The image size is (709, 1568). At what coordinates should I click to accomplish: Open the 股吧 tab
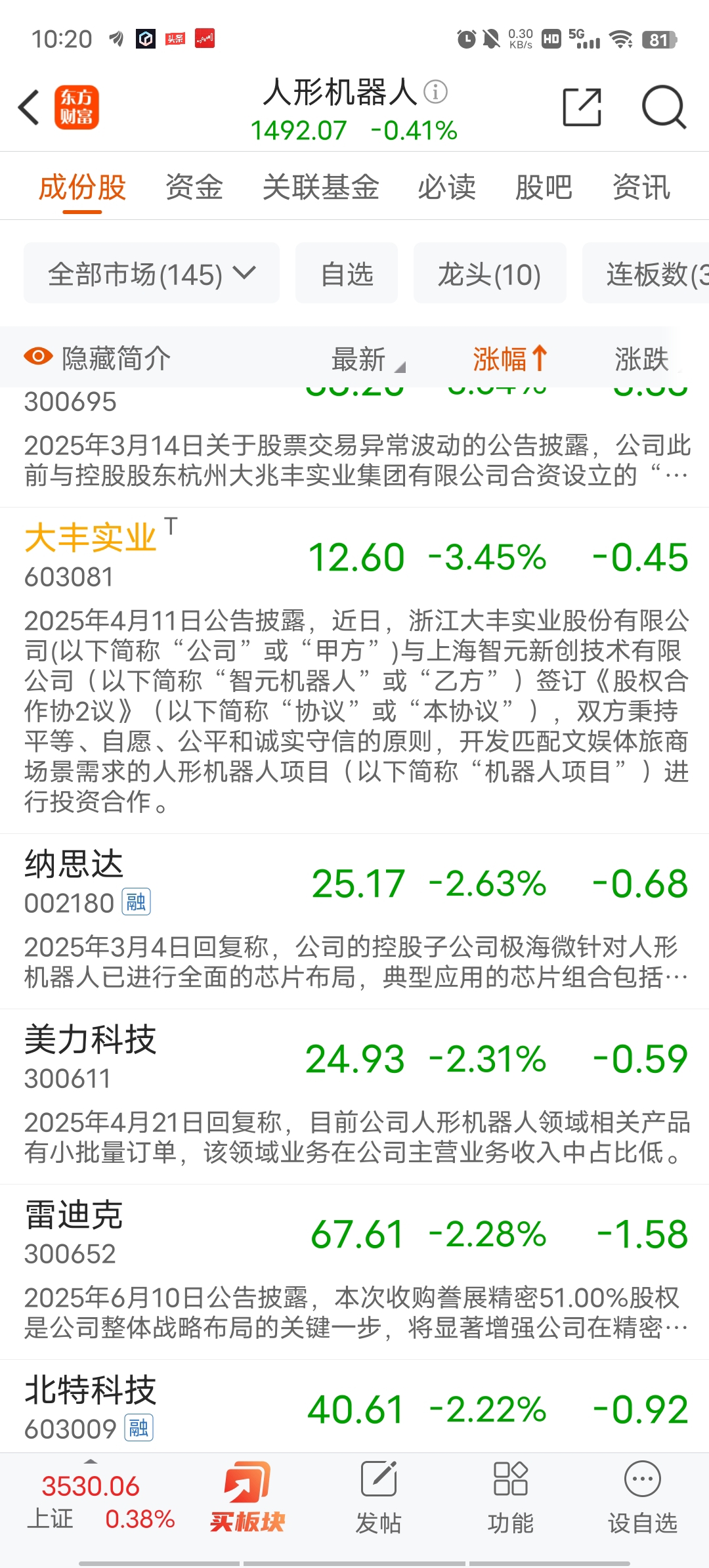click(544, 187)
